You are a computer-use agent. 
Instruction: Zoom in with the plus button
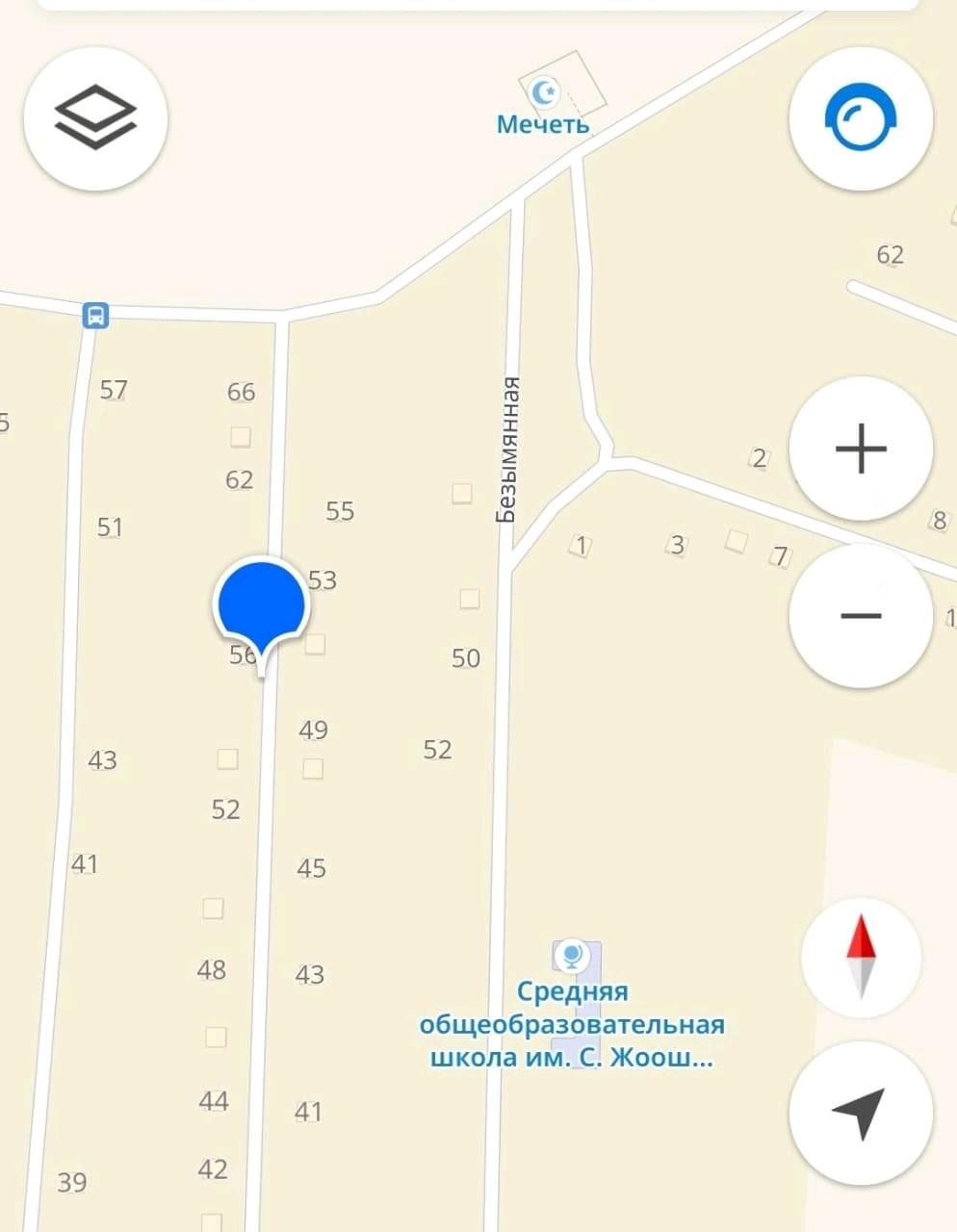pyautogui.click(x=861, y=449)
